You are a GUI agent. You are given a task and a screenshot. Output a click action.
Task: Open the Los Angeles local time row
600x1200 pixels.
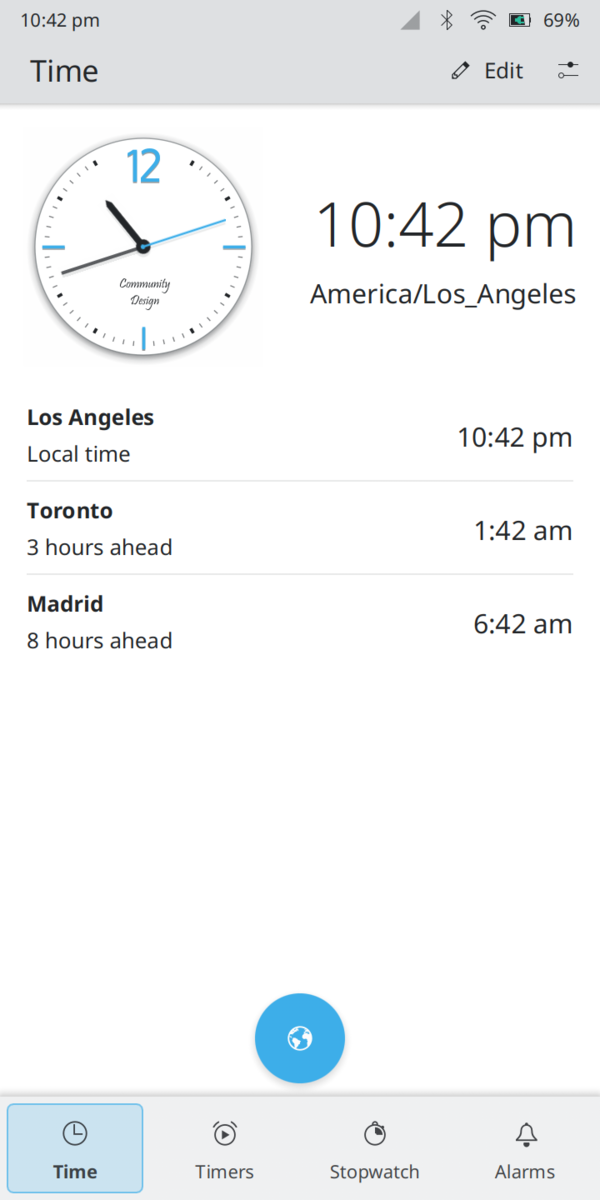coord(300,436)
